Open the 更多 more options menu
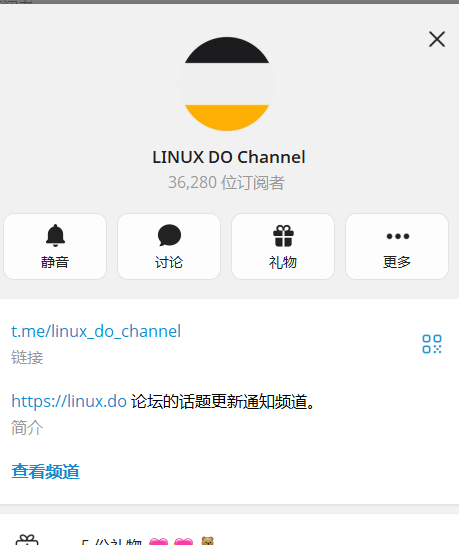Screen dimensions: 459x545 (x=397, y=246)
